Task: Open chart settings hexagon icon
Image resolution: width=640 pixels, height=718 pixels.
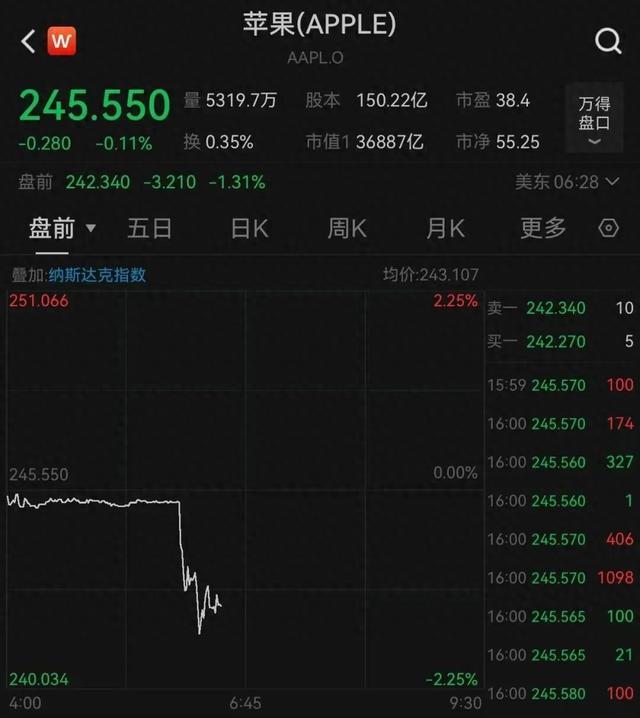Action: pos(608,229)
